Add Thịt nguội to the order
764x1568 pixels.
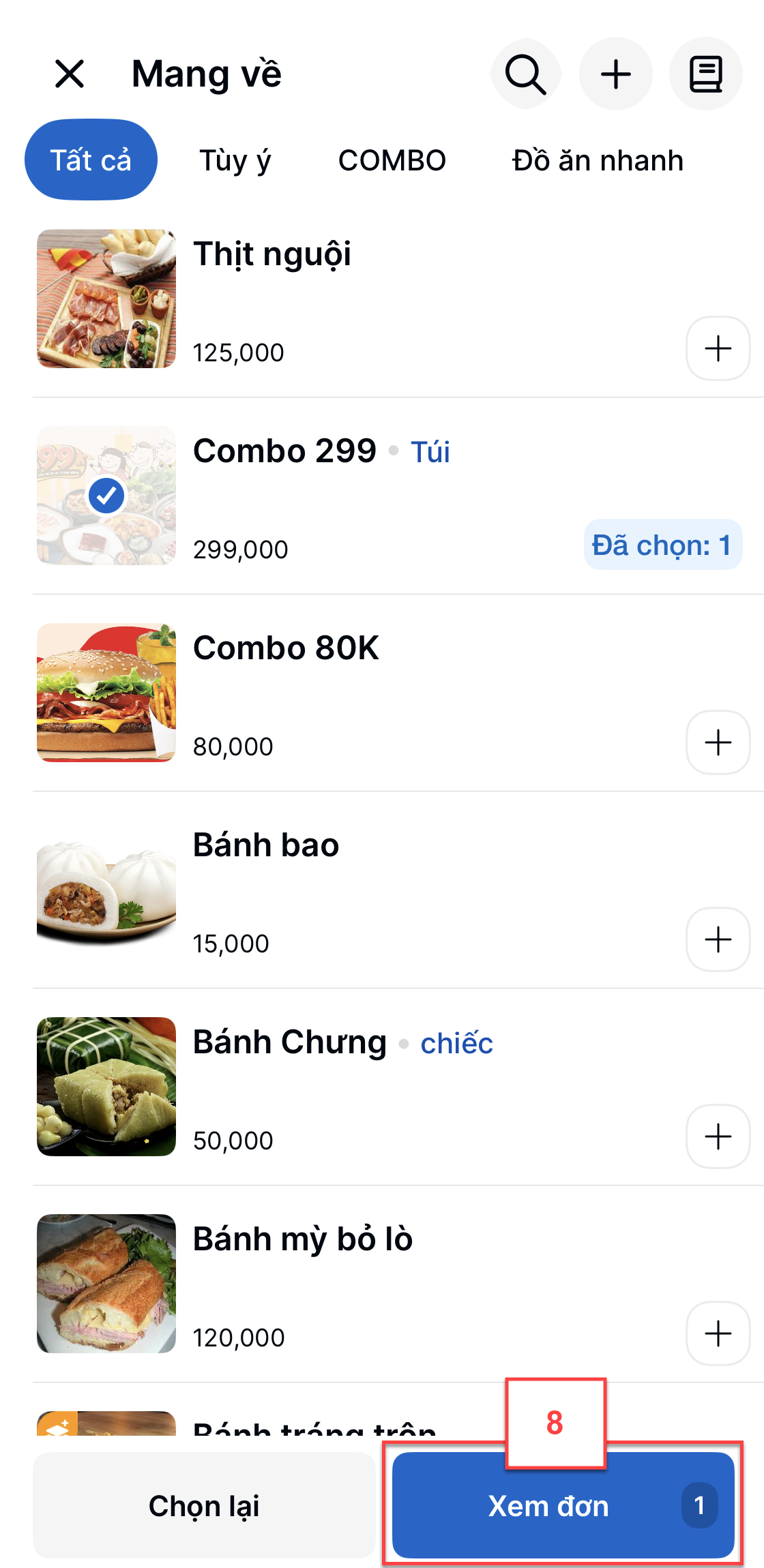[718, 348]
